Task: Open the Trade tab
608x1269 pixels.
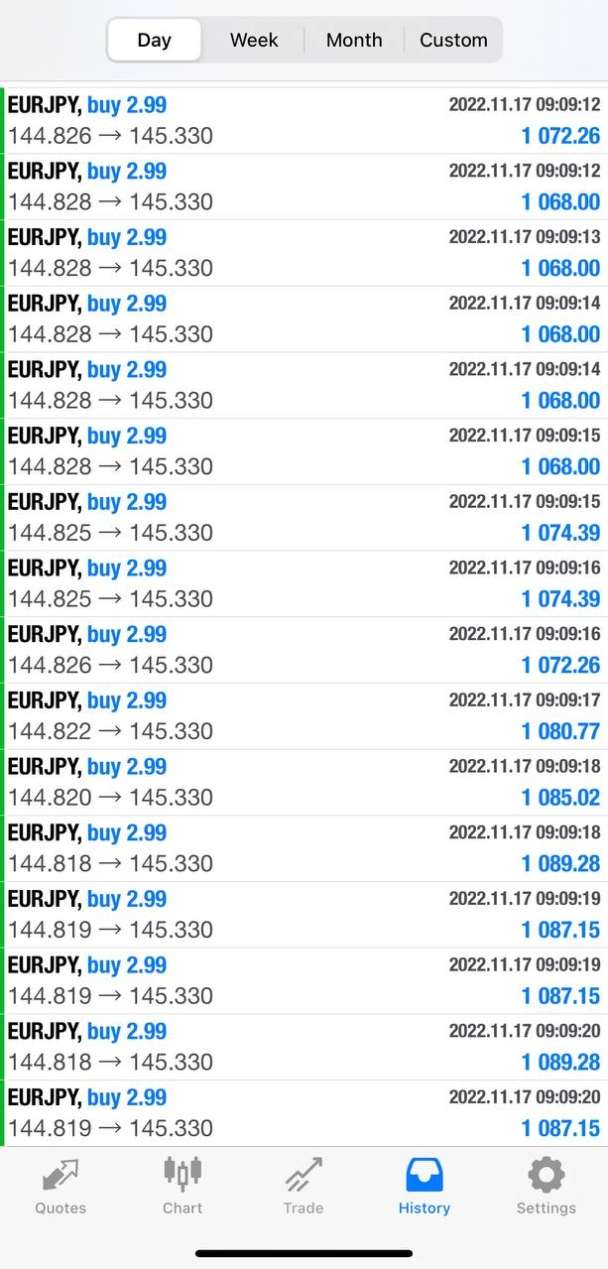Action: click(x=303, y=1186)
